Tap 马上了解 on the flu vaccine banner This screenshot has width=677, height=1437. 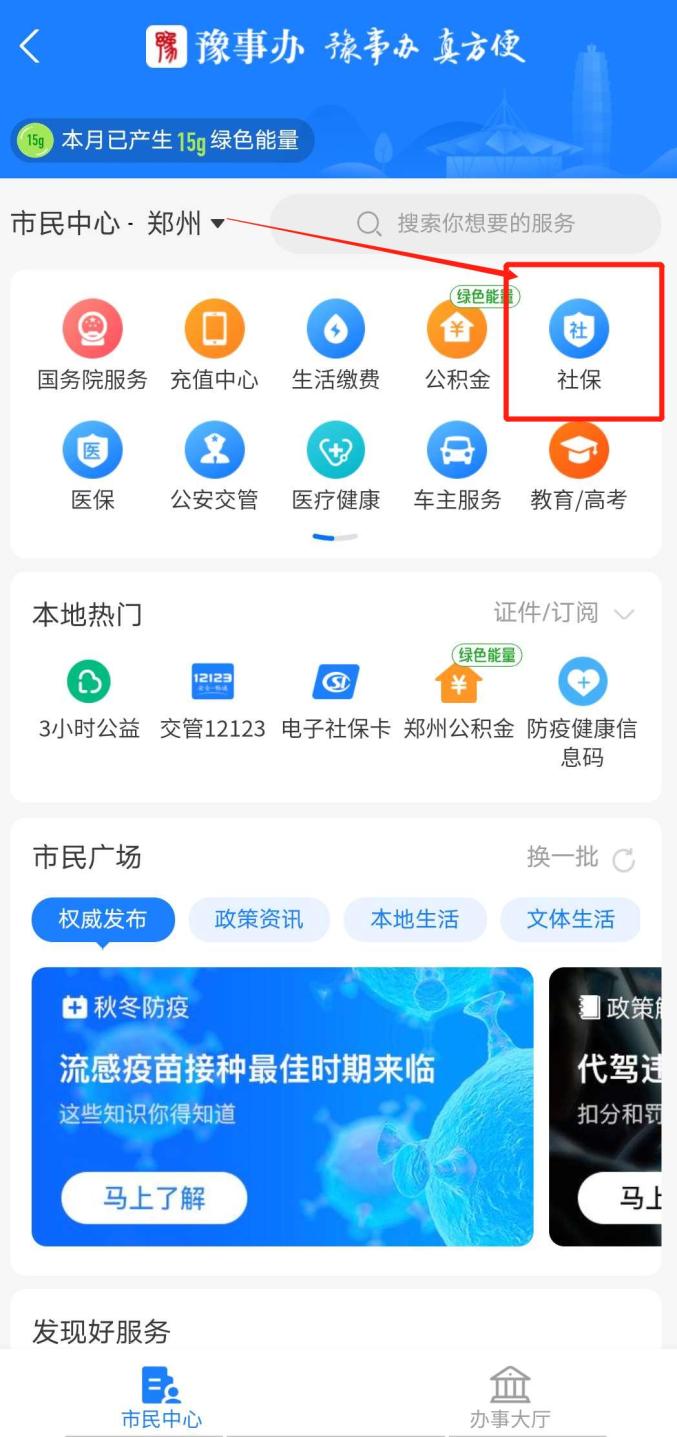point(154,1197)
